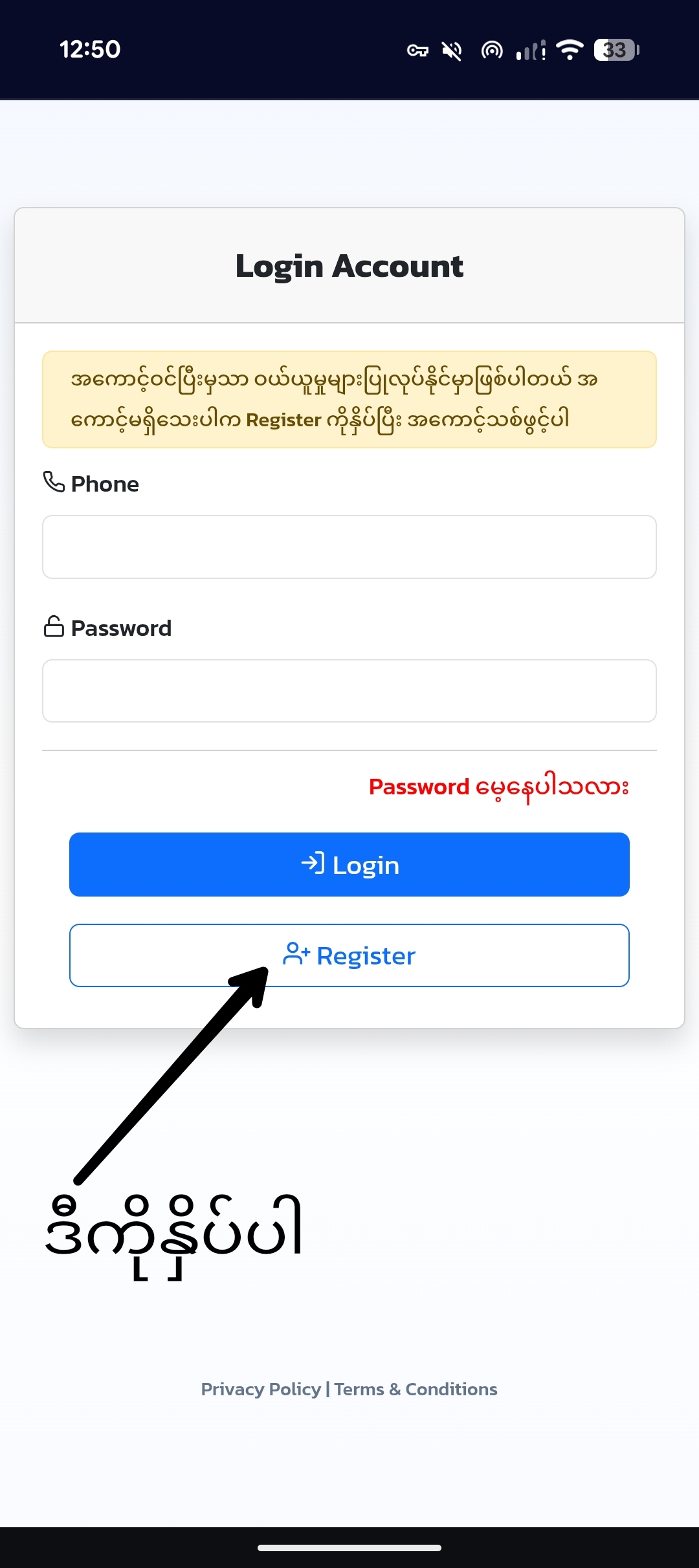Focus the Password text field
The height and width of the screenshot is (1568, 699).
(x=349, y=691)
